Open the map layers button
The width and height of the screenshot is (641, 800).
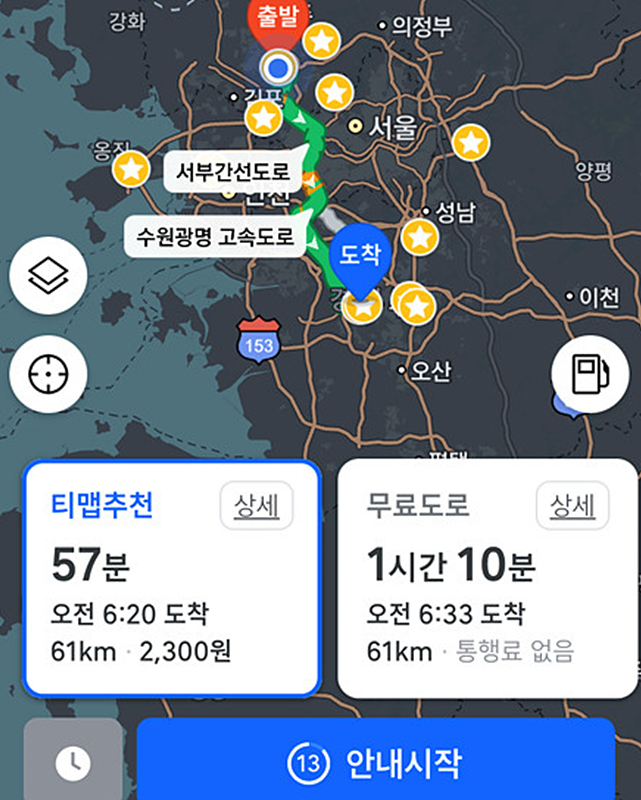[x=48, y=277]
